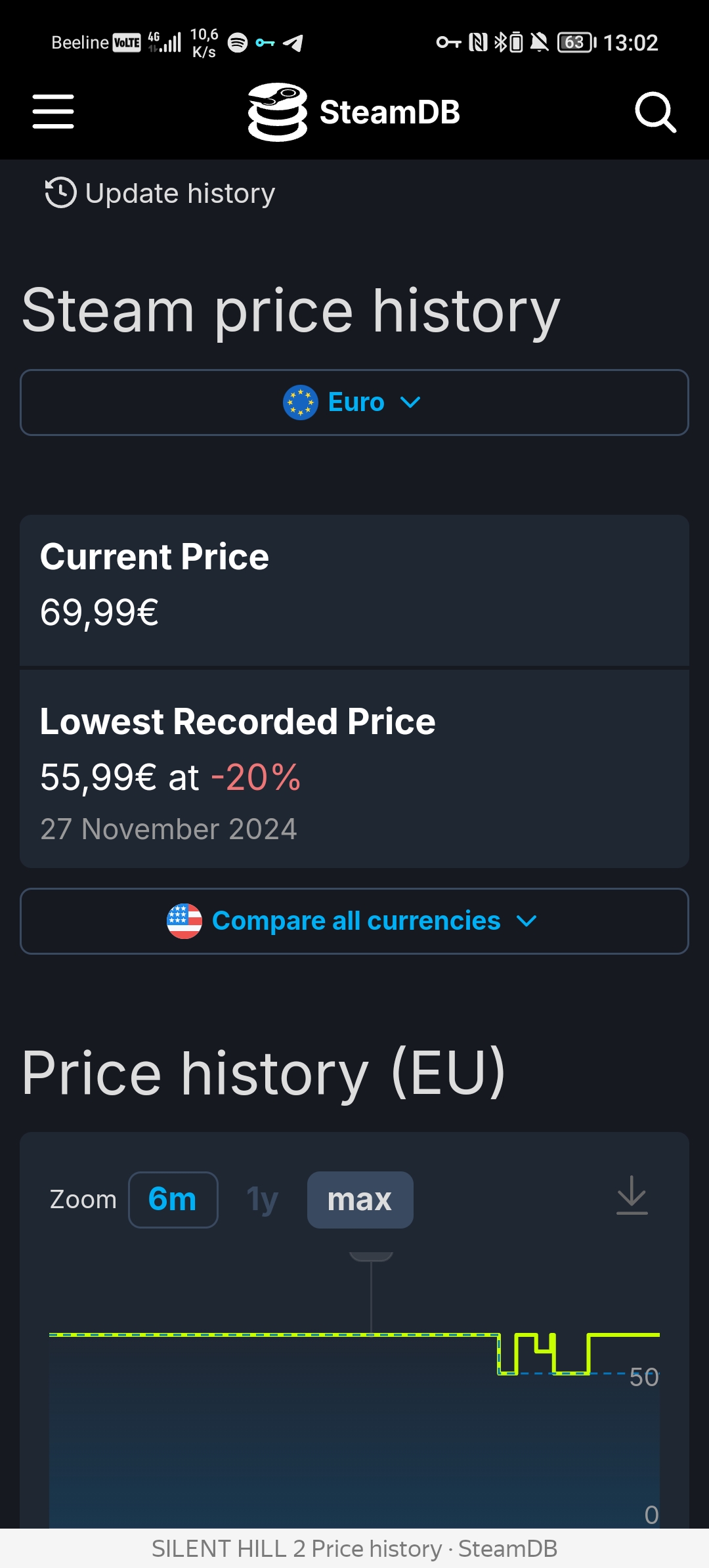Image resolution: width=709 pixels, height=1568 pixels.
Task: Open the Update history link
Action: (x=160, y=193)
